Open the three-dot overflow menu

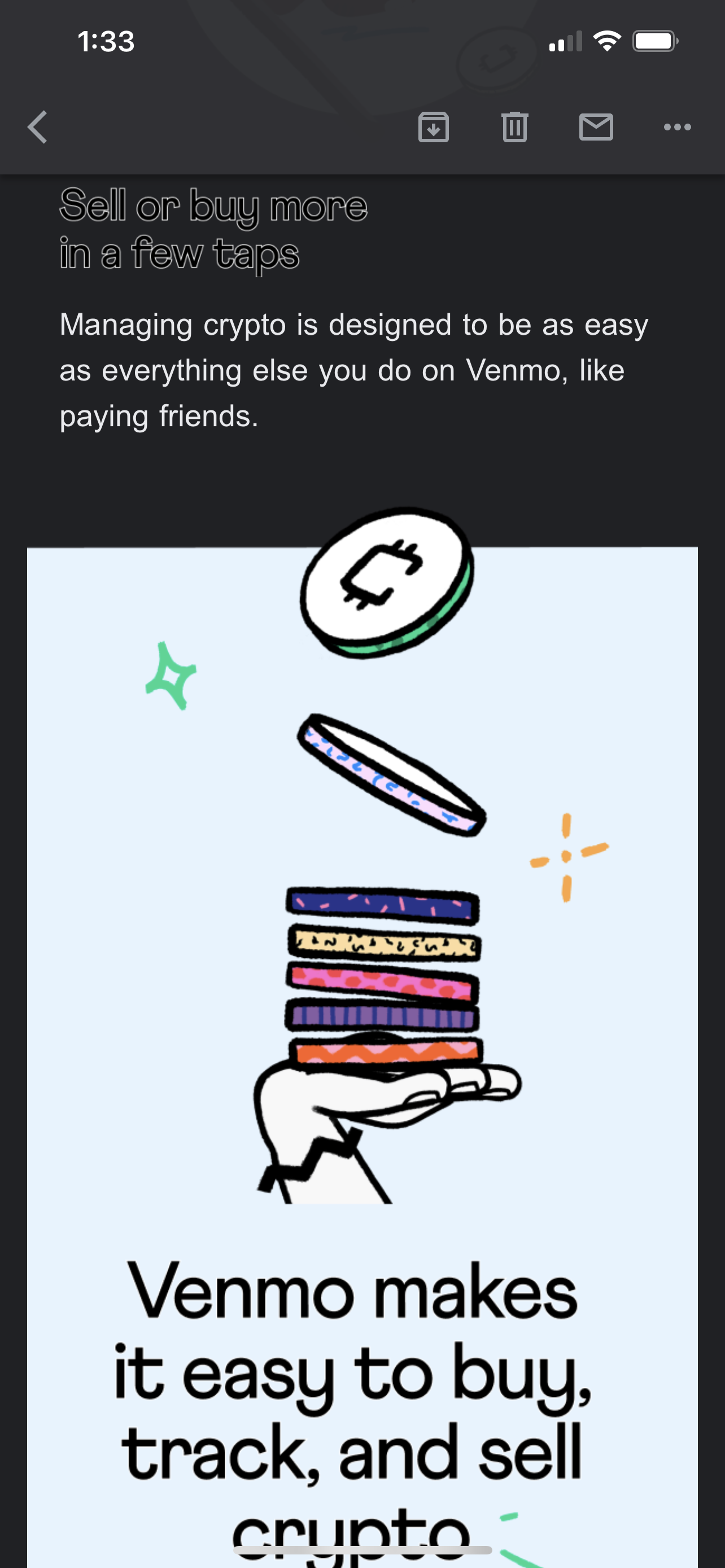pyautogui.click(x=677, y=127)
